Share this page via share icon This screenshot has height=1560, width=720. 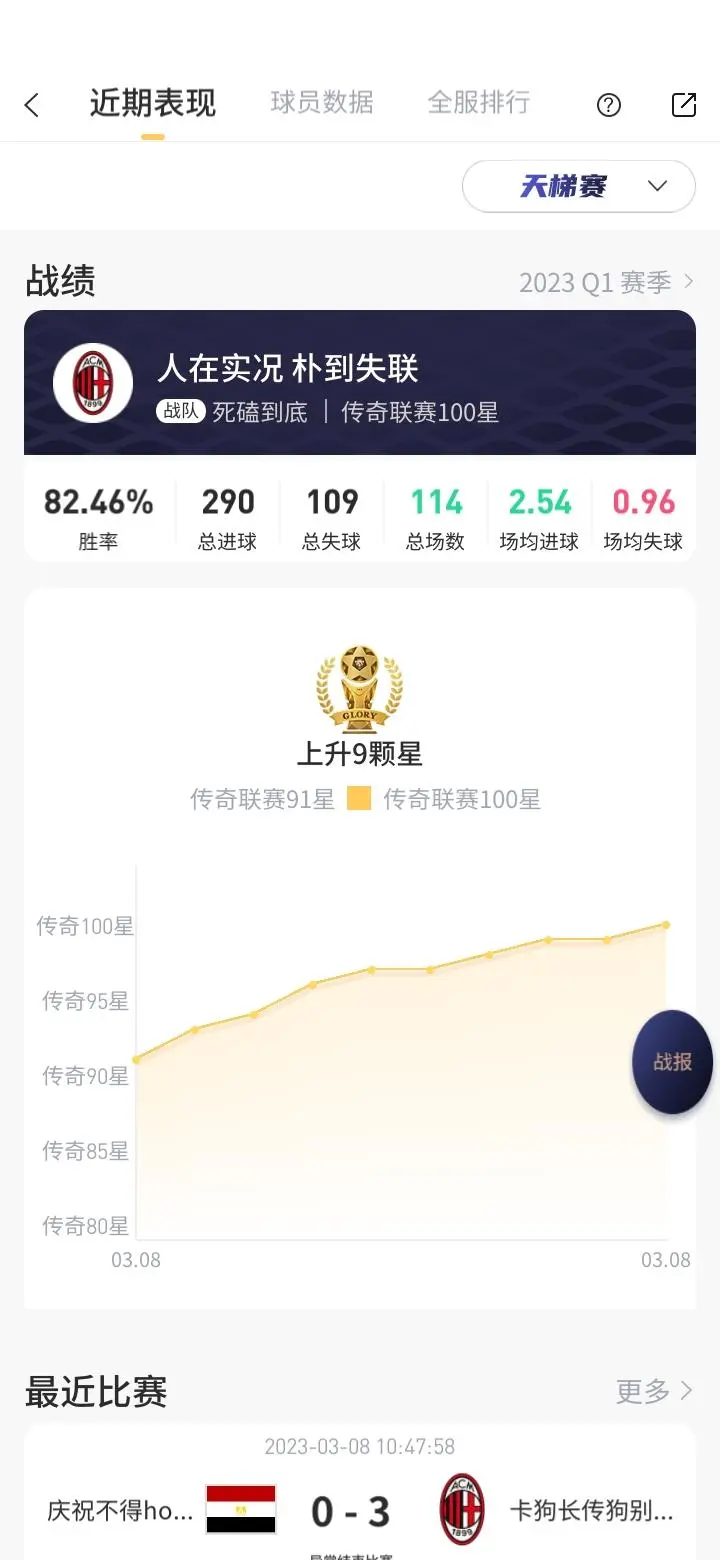coord(684,105)
